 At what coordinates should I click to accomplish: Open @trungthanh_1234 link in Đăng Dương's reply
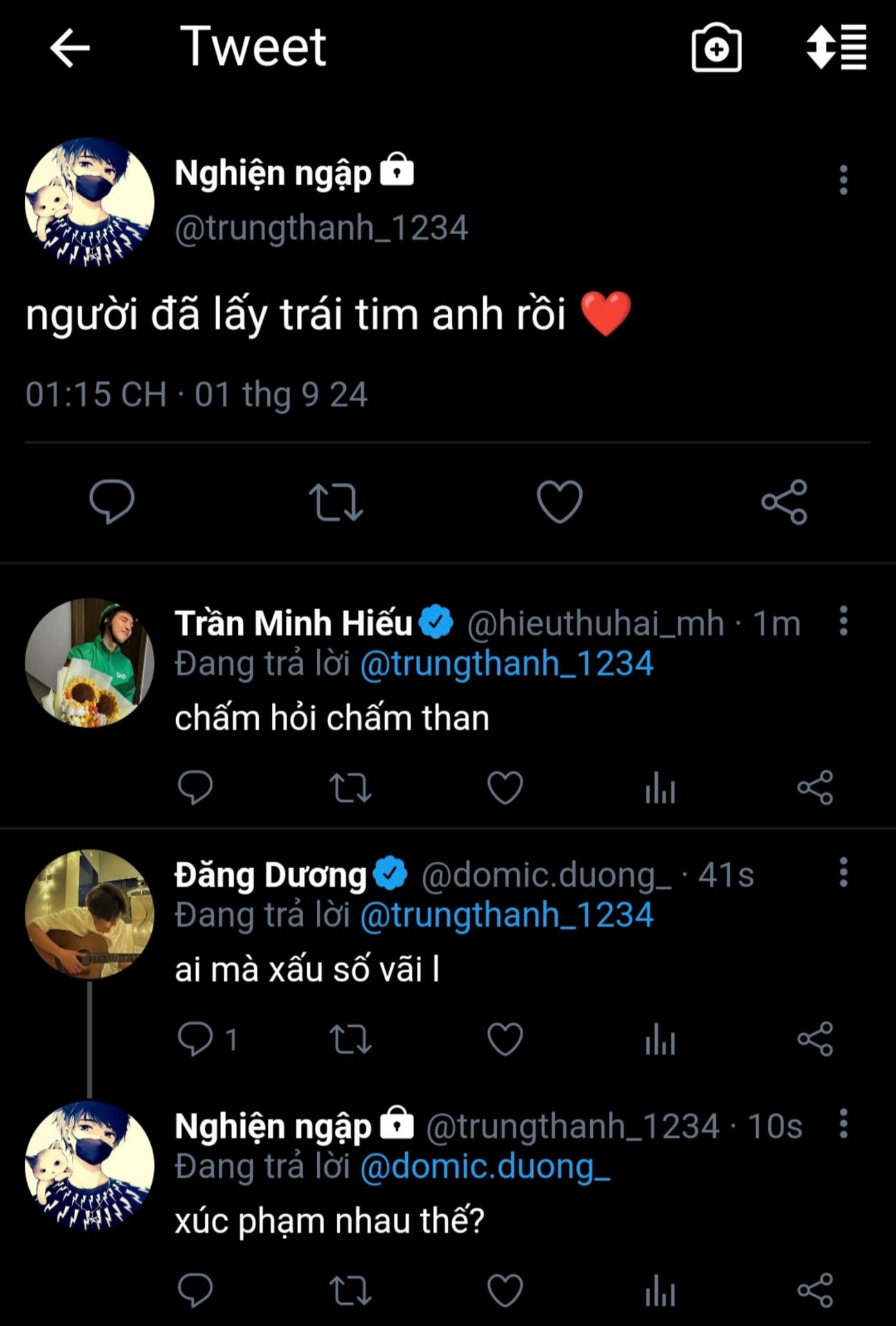pyautogui.click(x=507, y=915)
